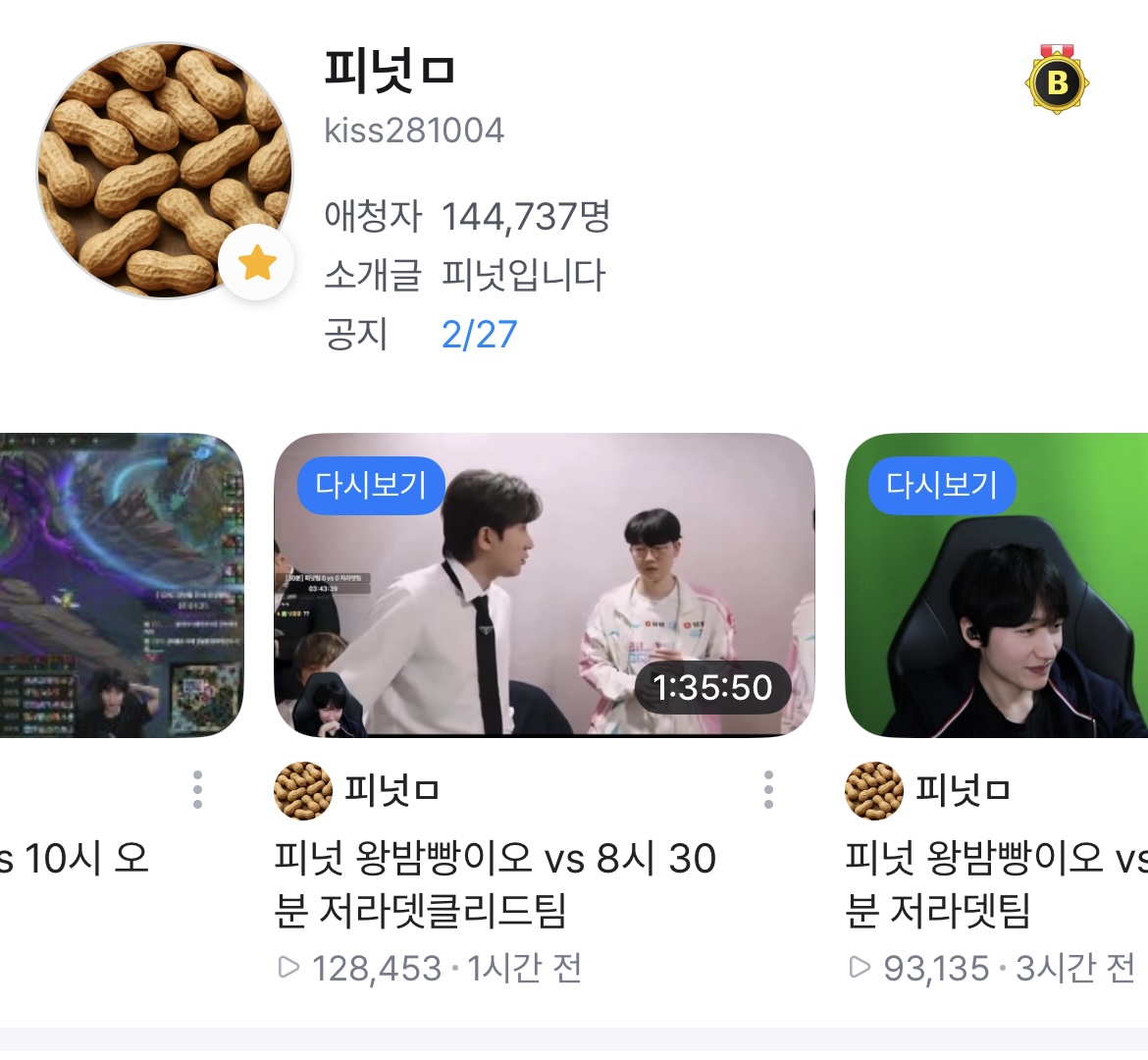Open options menu for the 10시 video

[197, 789]
